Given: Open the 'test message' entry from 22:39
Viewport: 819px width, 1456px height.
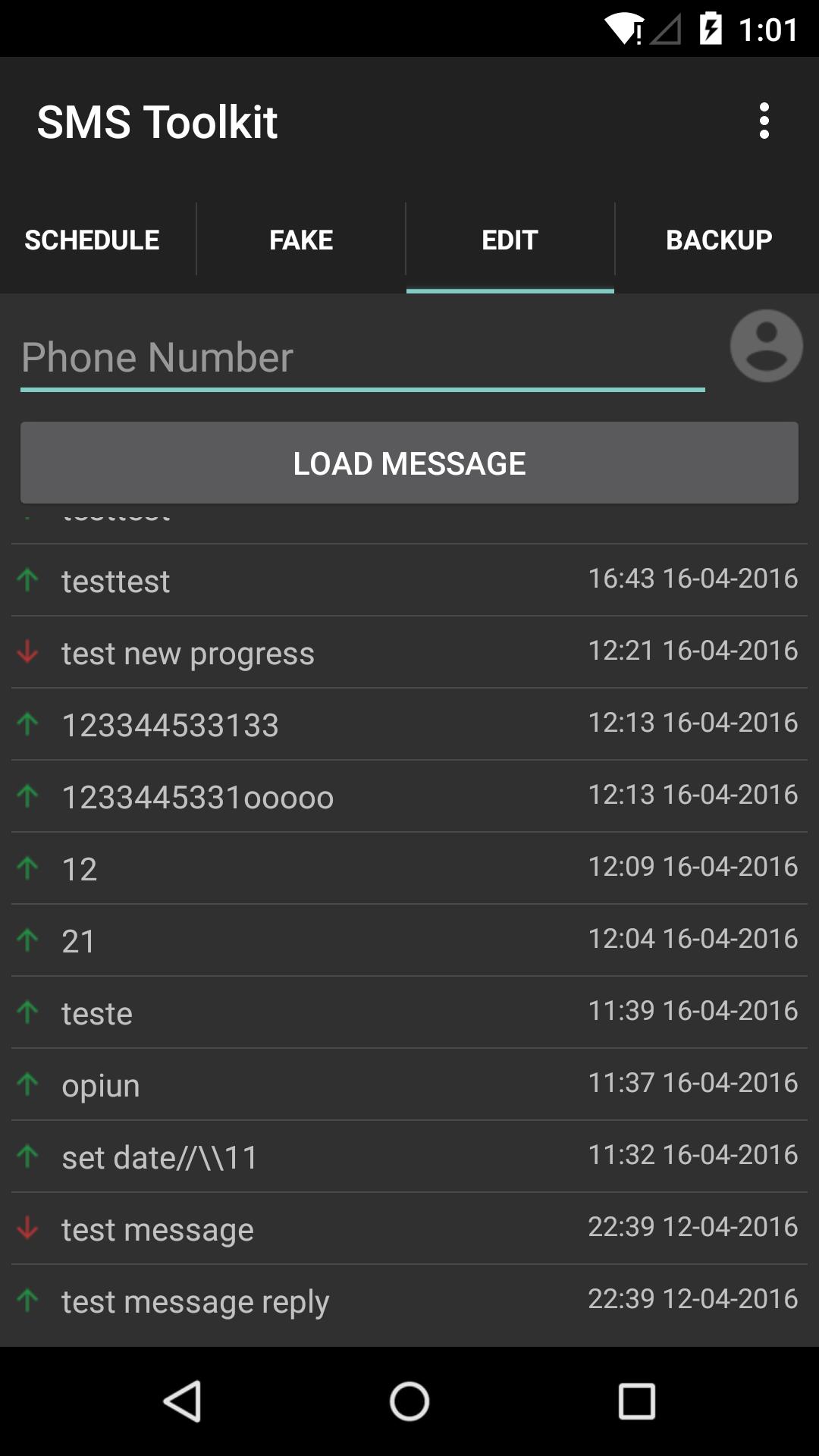Looking at the screenshot, I should click(409, 1228).
